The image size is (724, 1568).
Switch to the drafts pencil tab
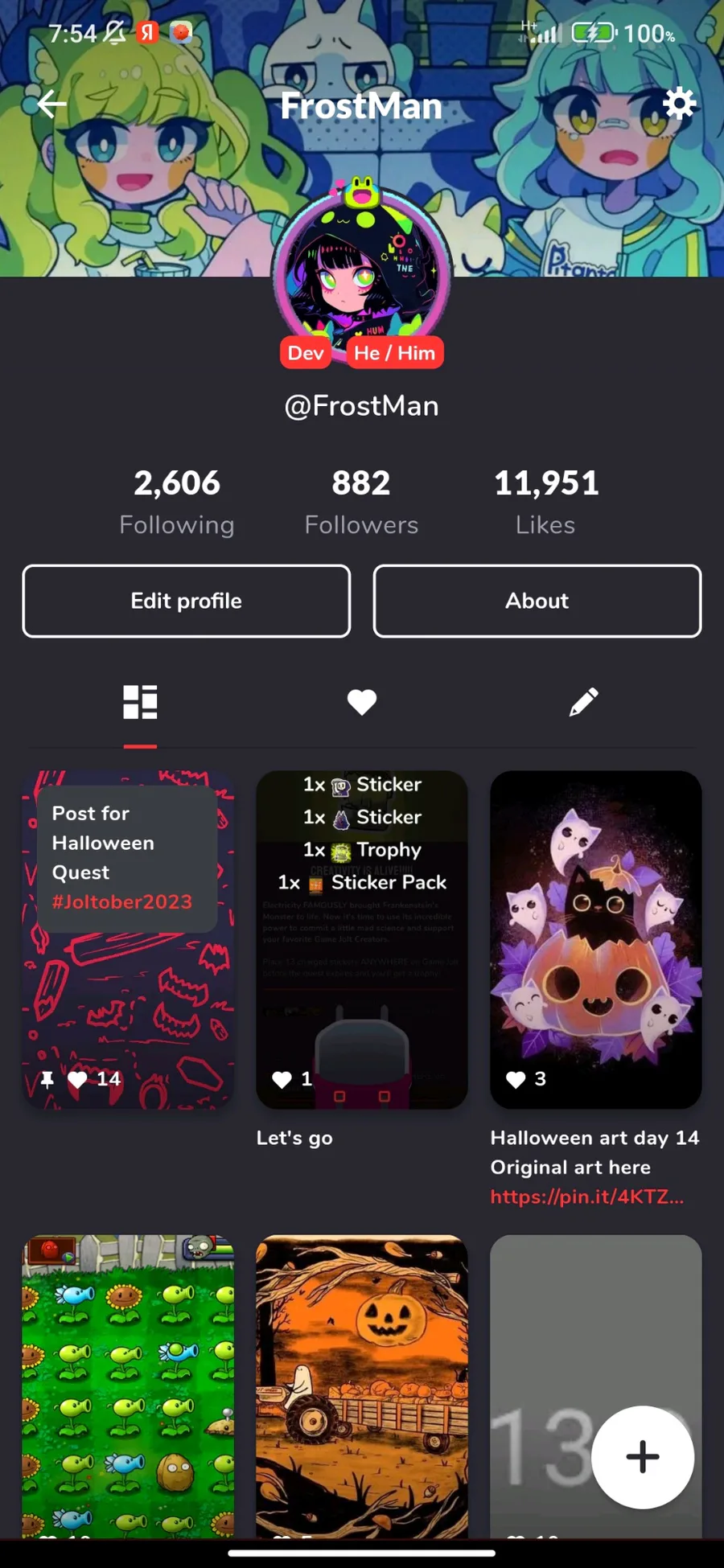pyautogui.click(x=583, y=702)
